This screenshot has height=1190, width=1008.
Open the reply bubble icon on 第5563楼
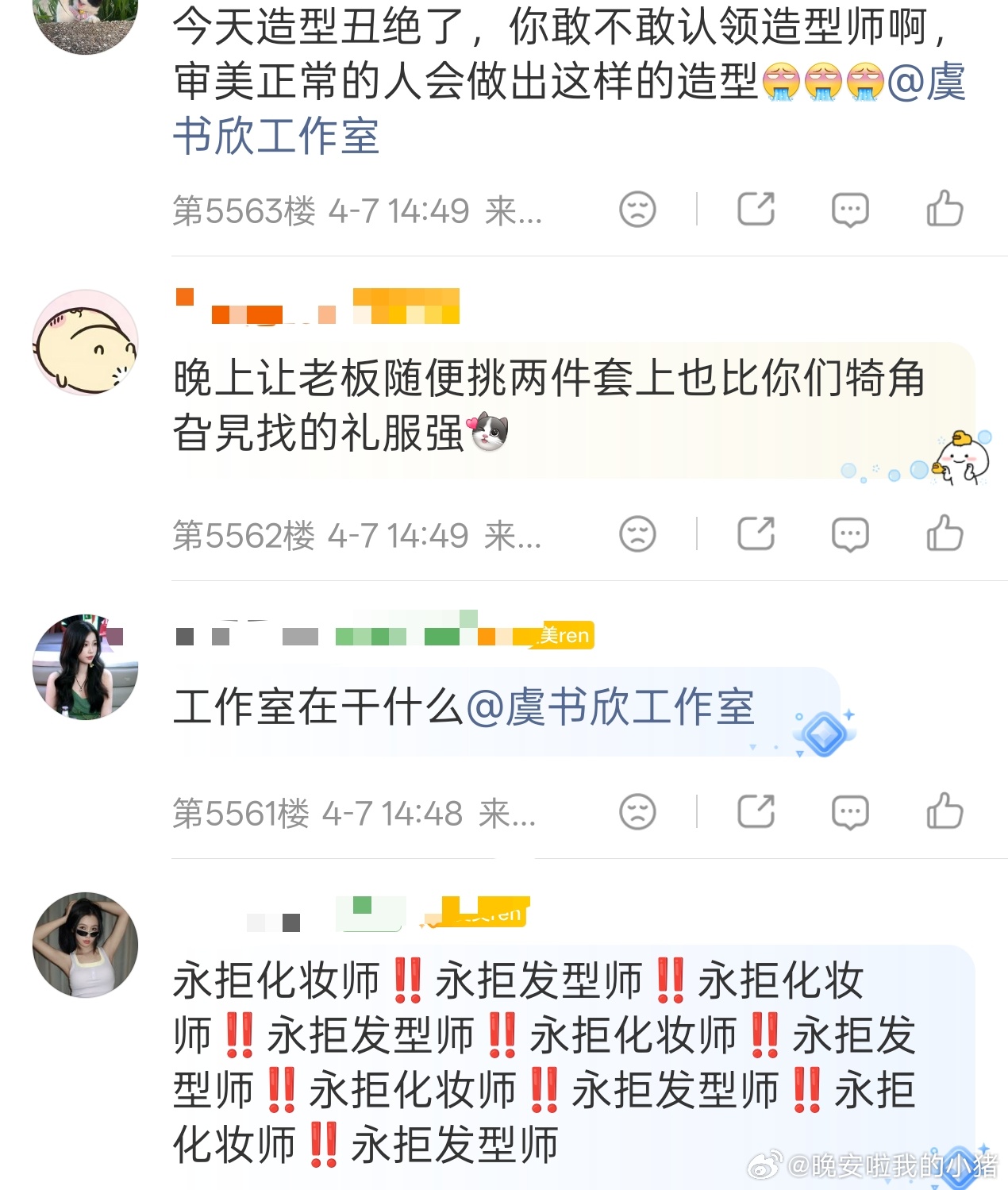point(851,208)
